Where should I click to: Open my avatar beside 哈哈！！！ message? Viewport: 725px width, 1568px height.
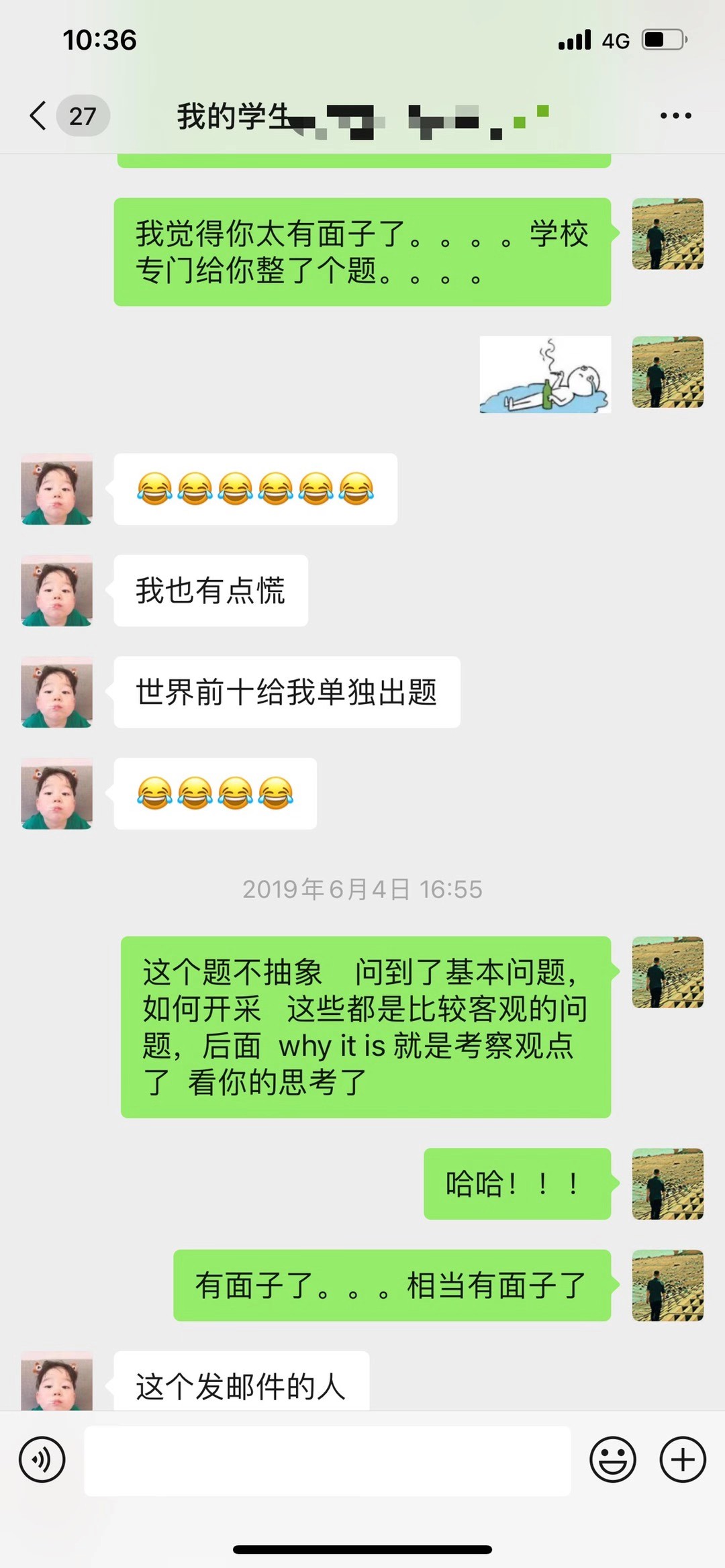[668, 1184]
